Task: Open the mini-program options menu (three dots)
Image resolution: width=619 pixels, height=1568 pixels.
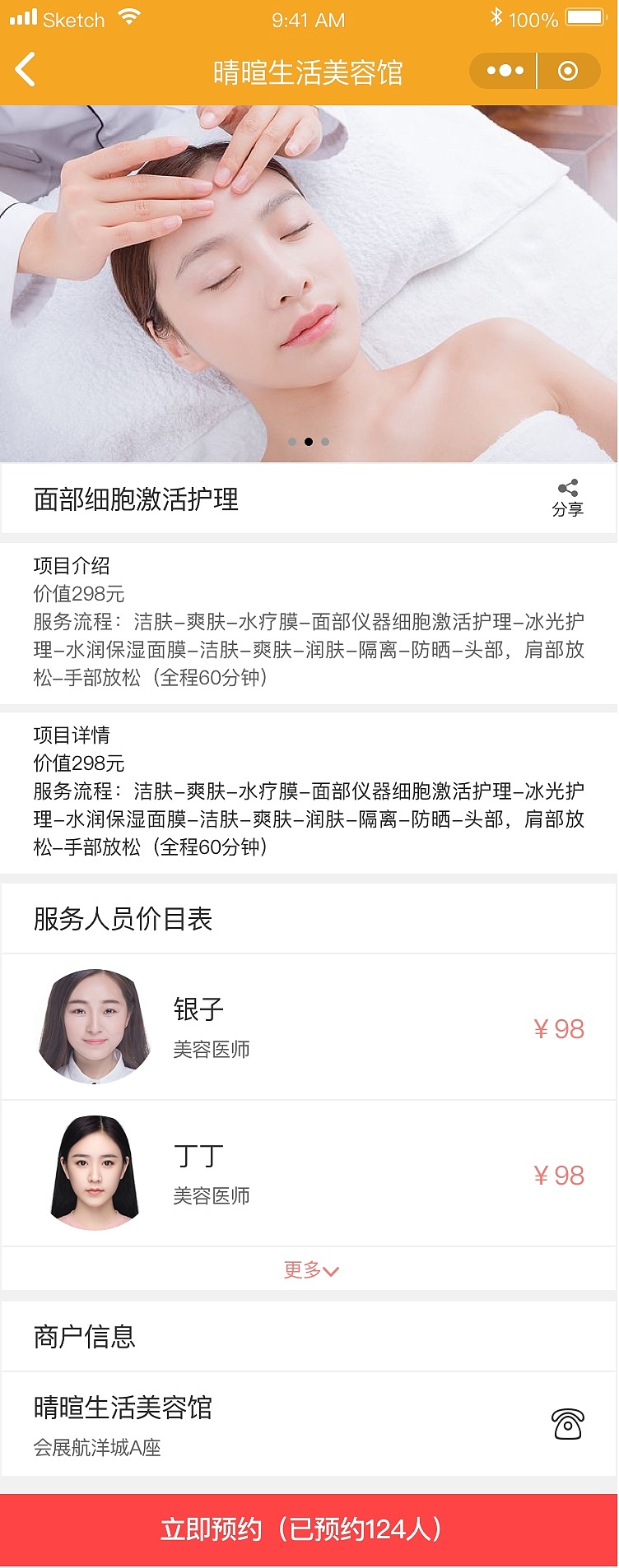Action: pos(504,70)
